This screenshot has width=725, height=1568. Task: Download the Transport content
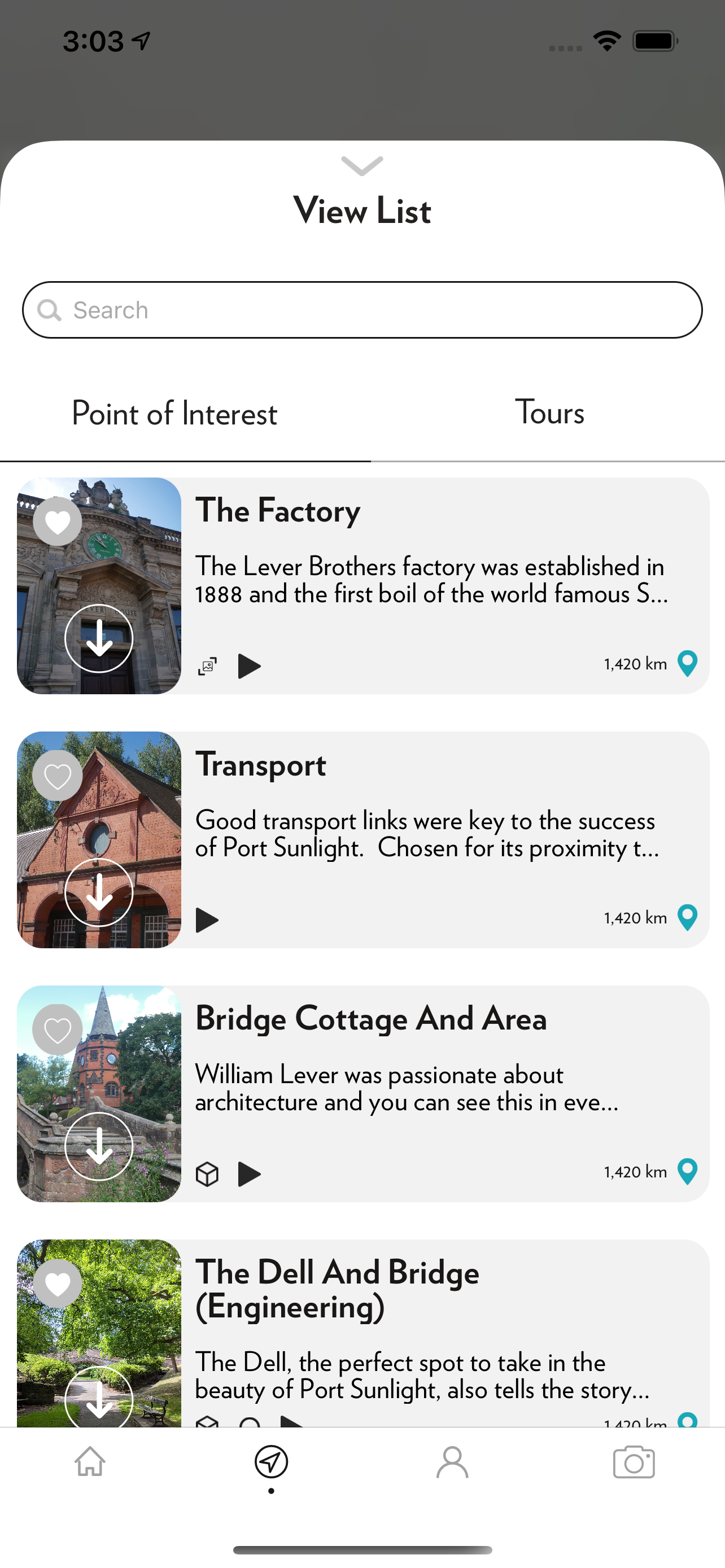(99, 892)
